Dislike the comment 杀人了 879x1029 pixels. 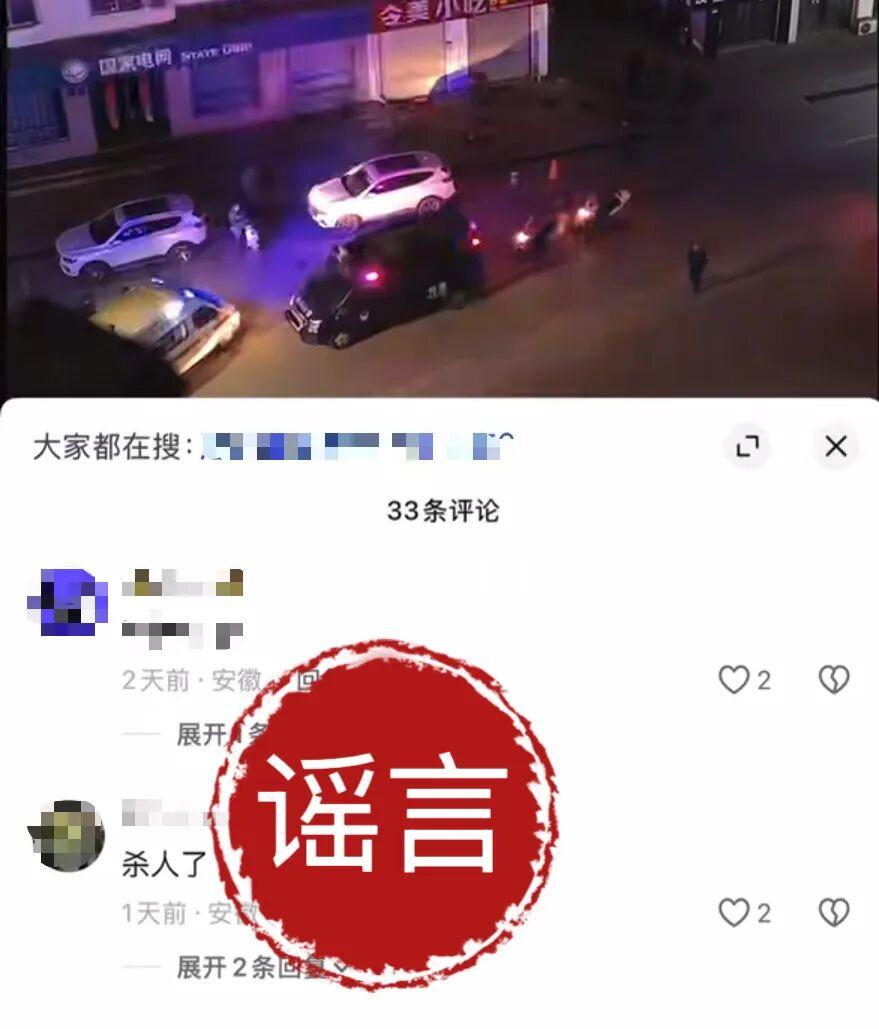click(x=834, y=913)
